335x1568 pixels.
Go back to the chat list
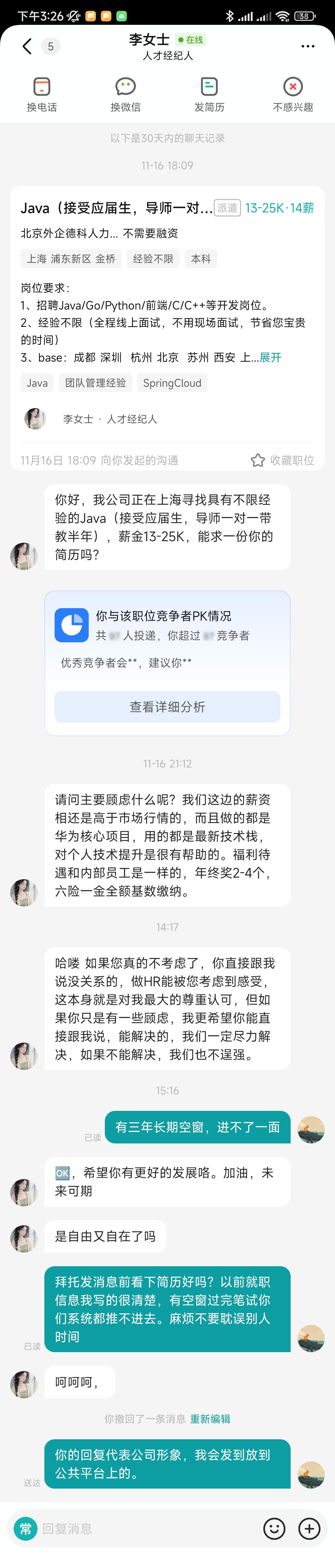point(27,46)
